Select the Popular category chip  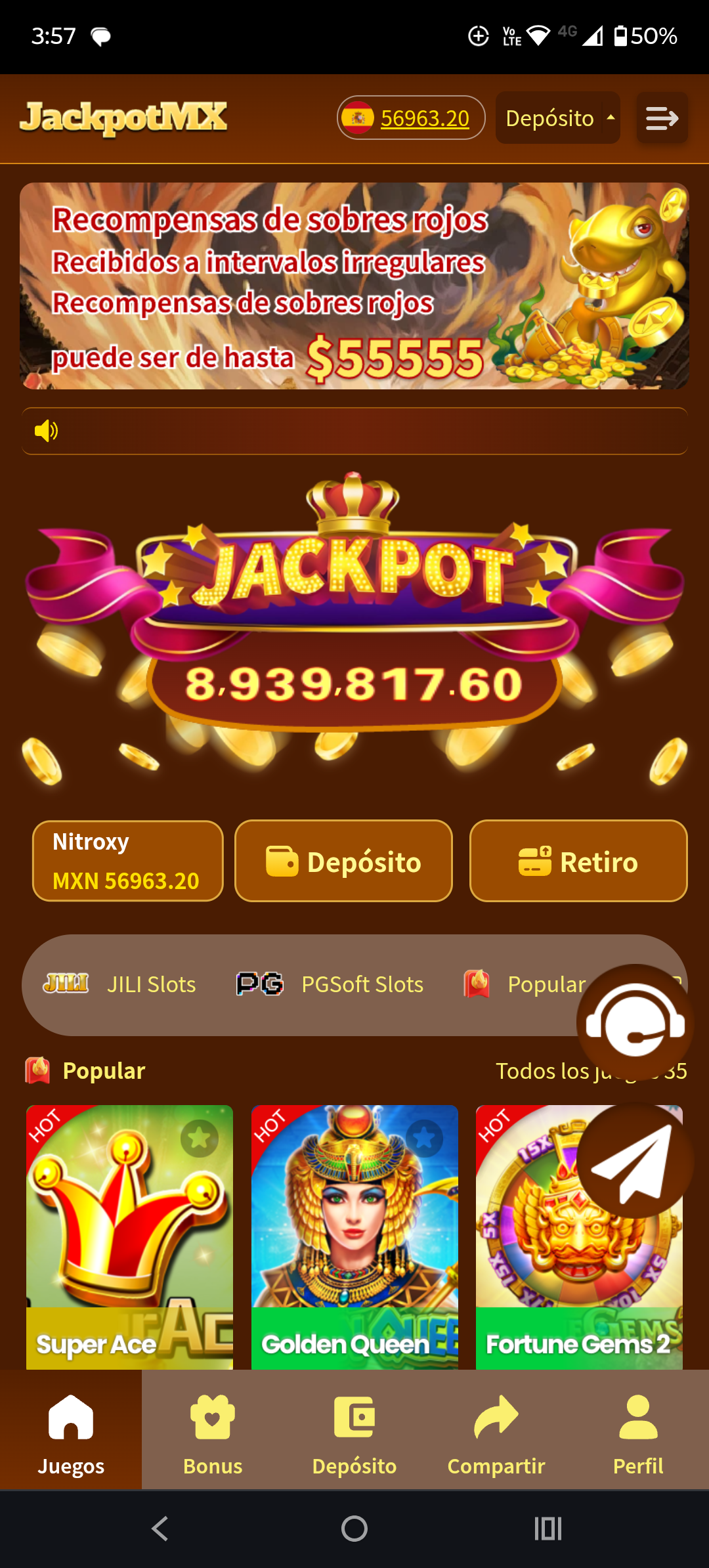pyautogui.click(x=525, y=984)
